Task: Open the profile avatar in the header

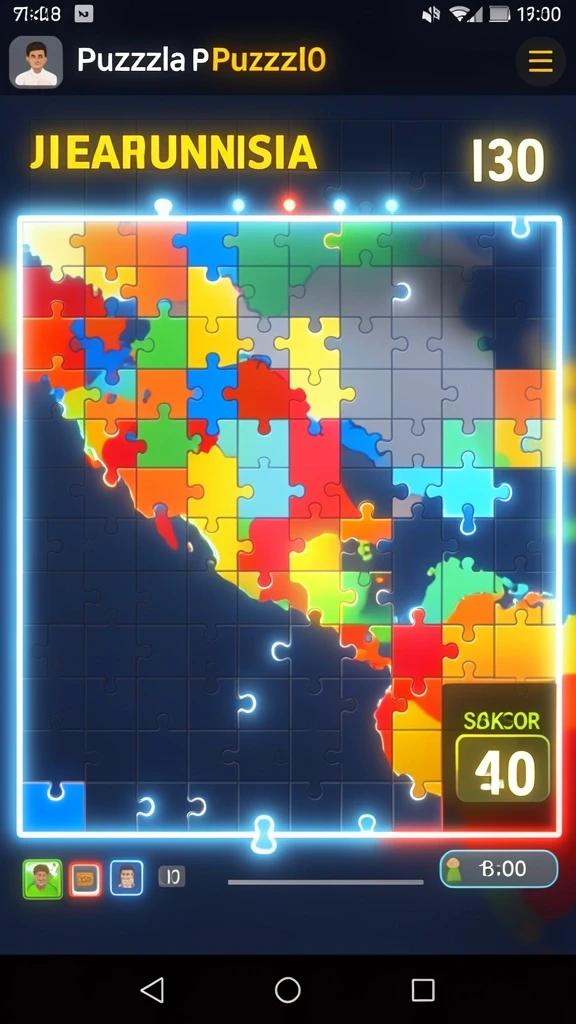Action: [36, 62]
